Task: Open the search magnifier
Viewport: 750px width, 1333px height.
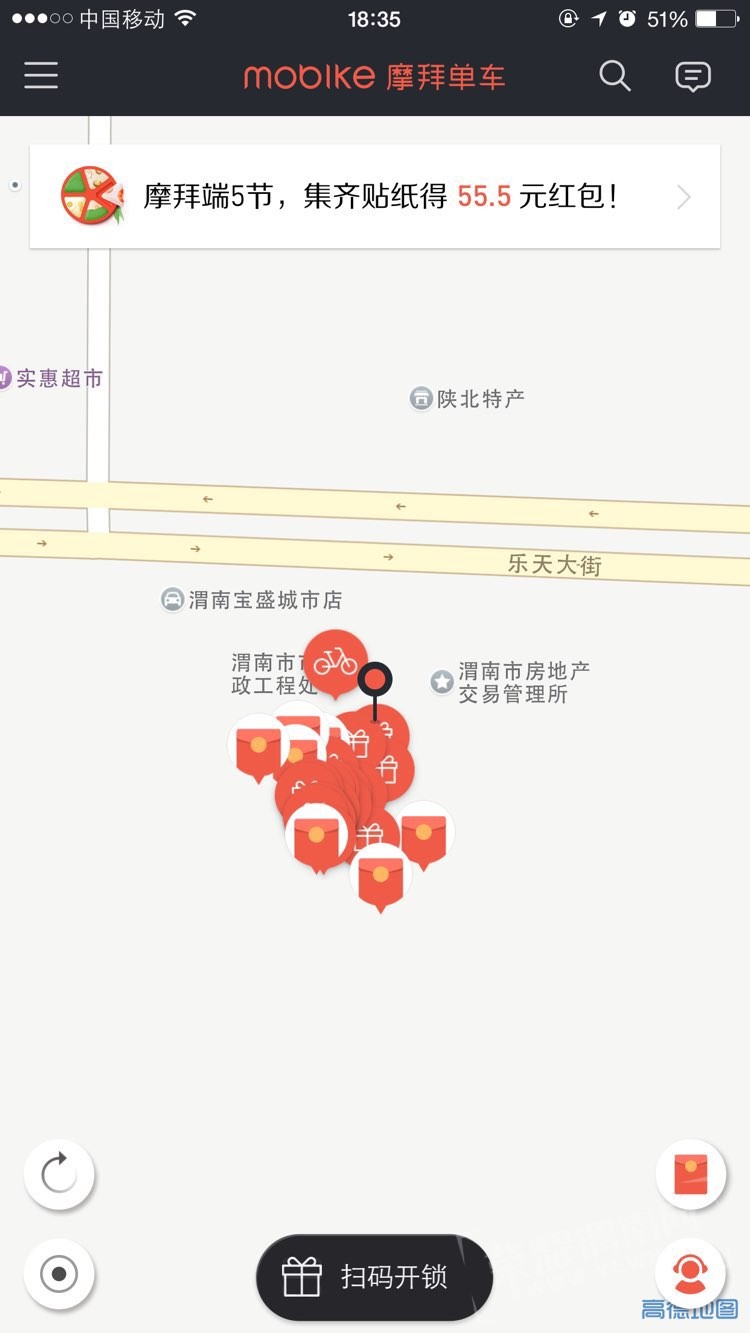Action: pyautogui.click(x=614, y=76)
